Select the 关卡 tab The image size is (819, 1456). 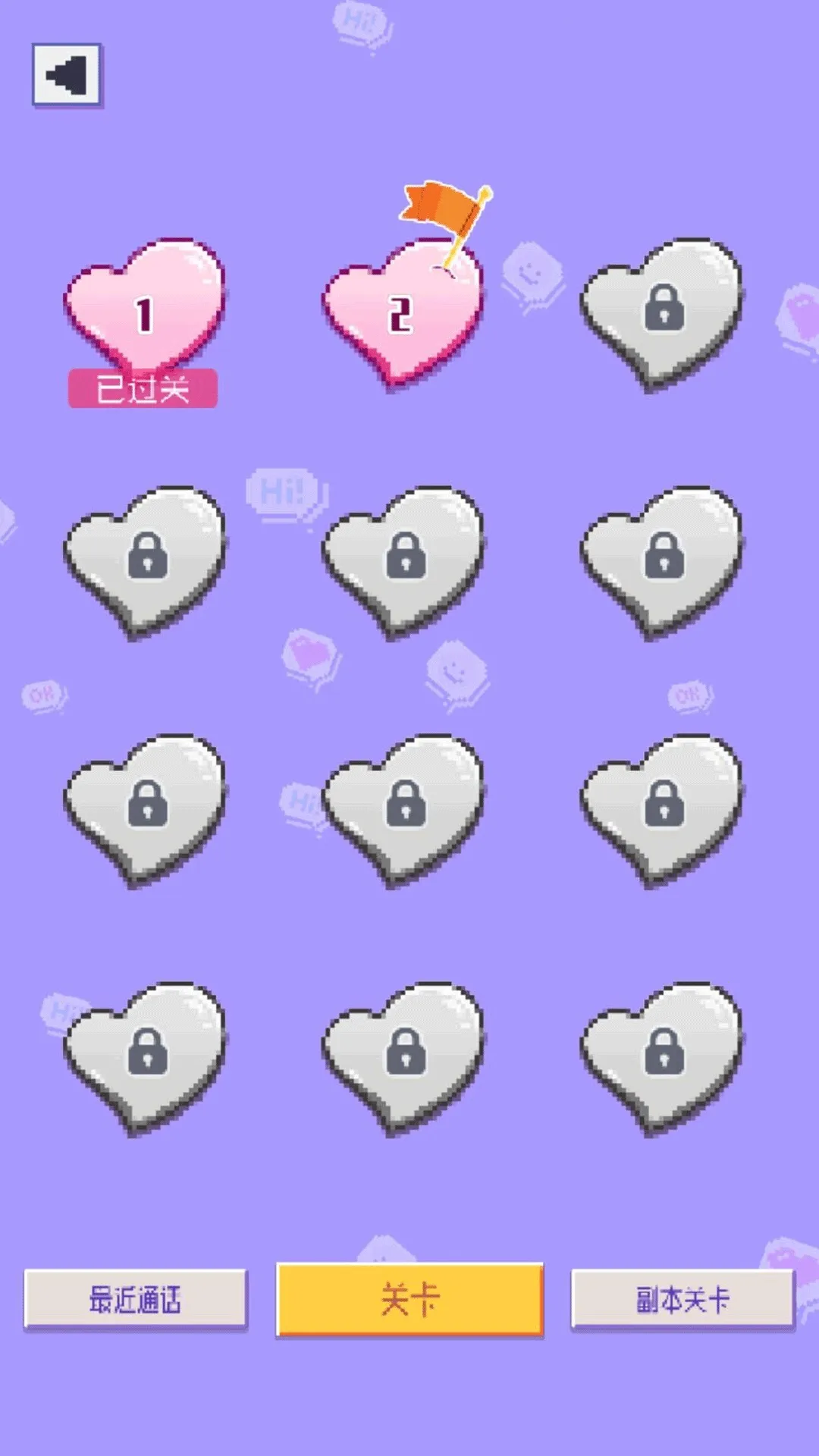[x=409, y=1299]
